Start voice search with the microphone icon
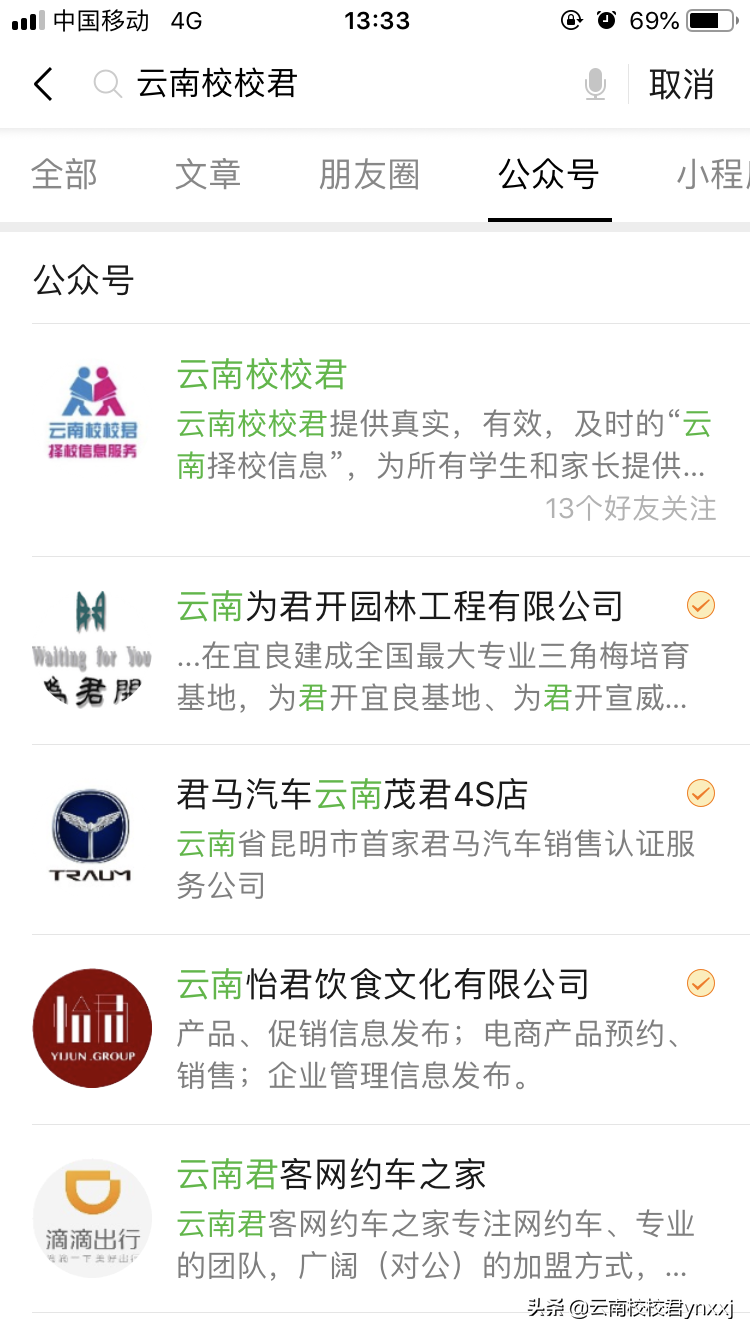750x1334 pixels. coord(595,85)
